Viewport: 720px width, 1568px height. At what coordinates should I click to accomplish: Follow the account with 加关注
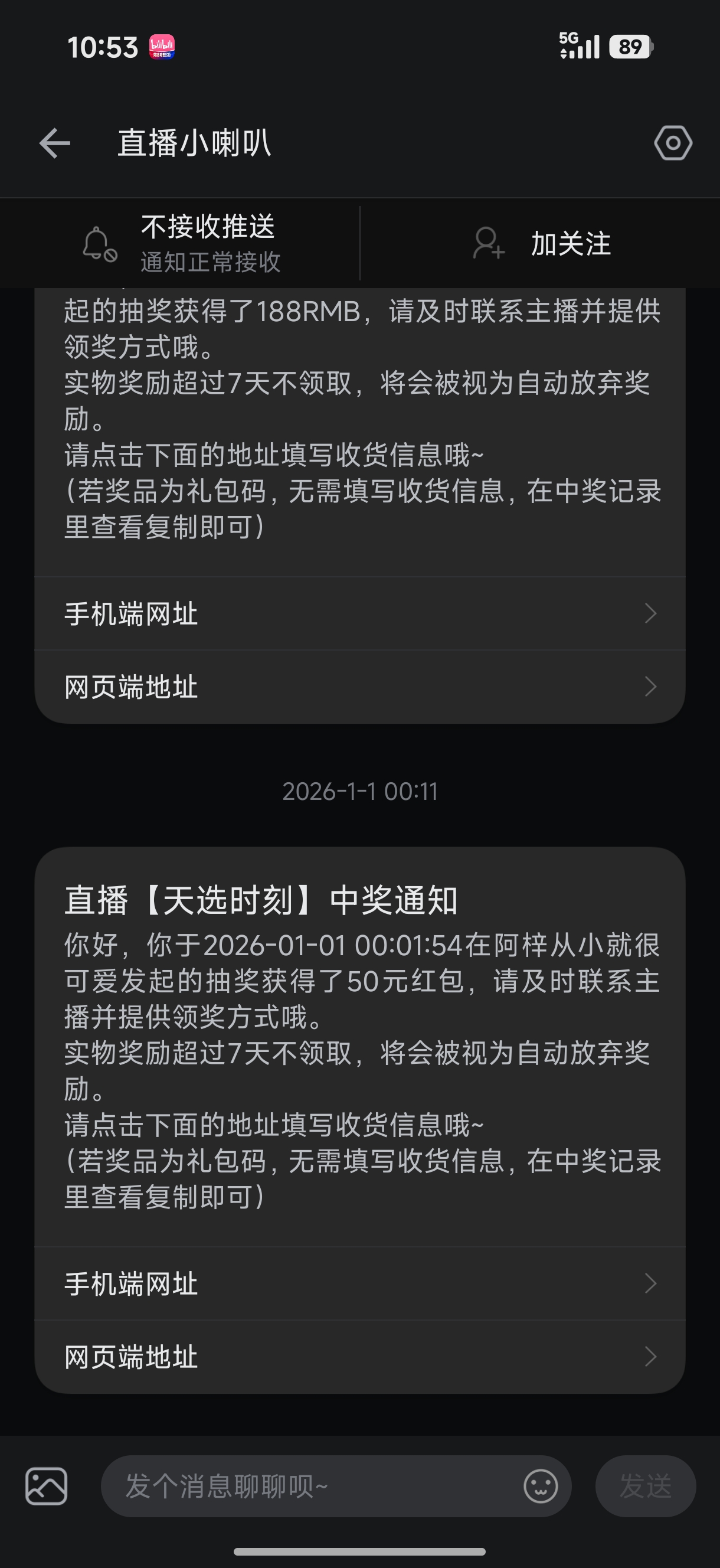(x=542, y=243)
